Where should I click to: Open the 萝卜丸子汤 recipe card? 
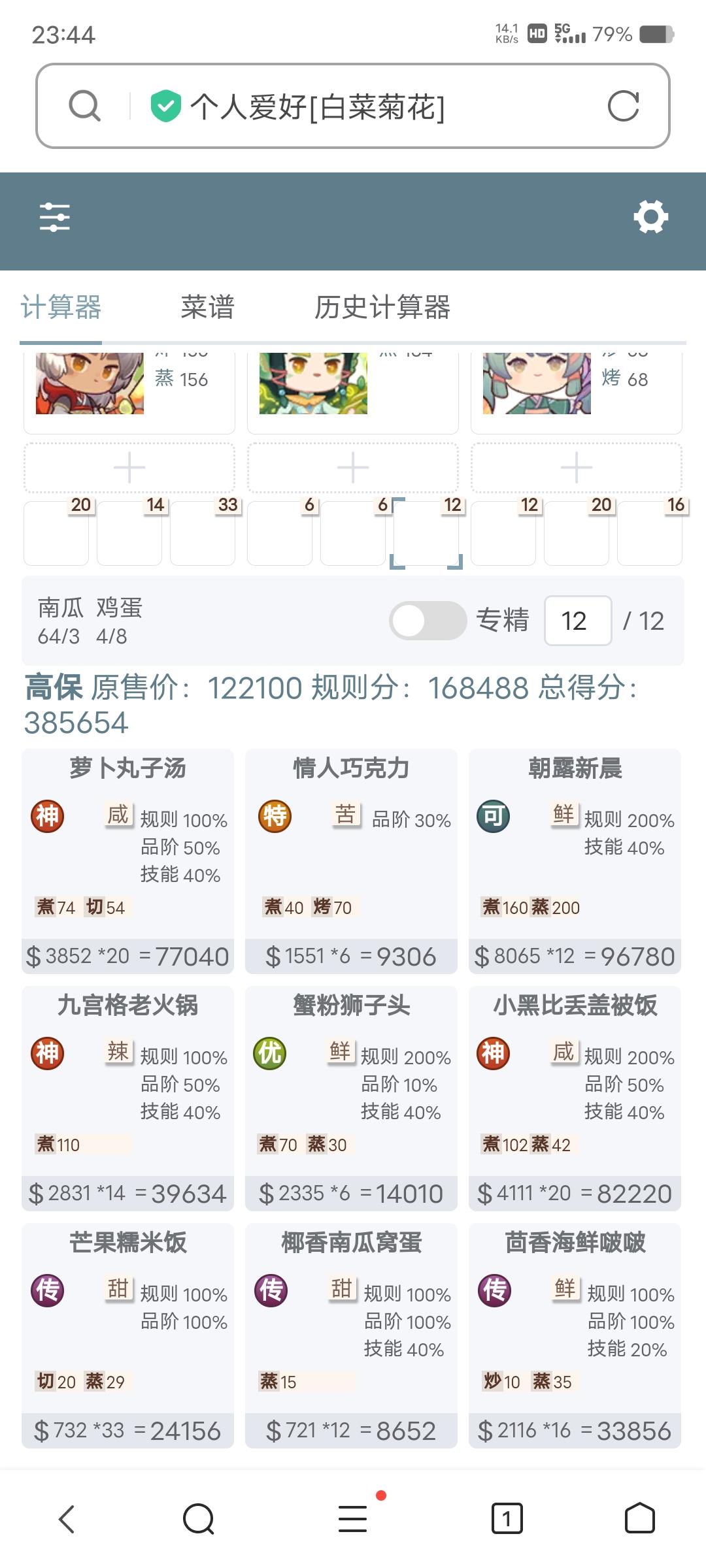[x=128, y=861]
